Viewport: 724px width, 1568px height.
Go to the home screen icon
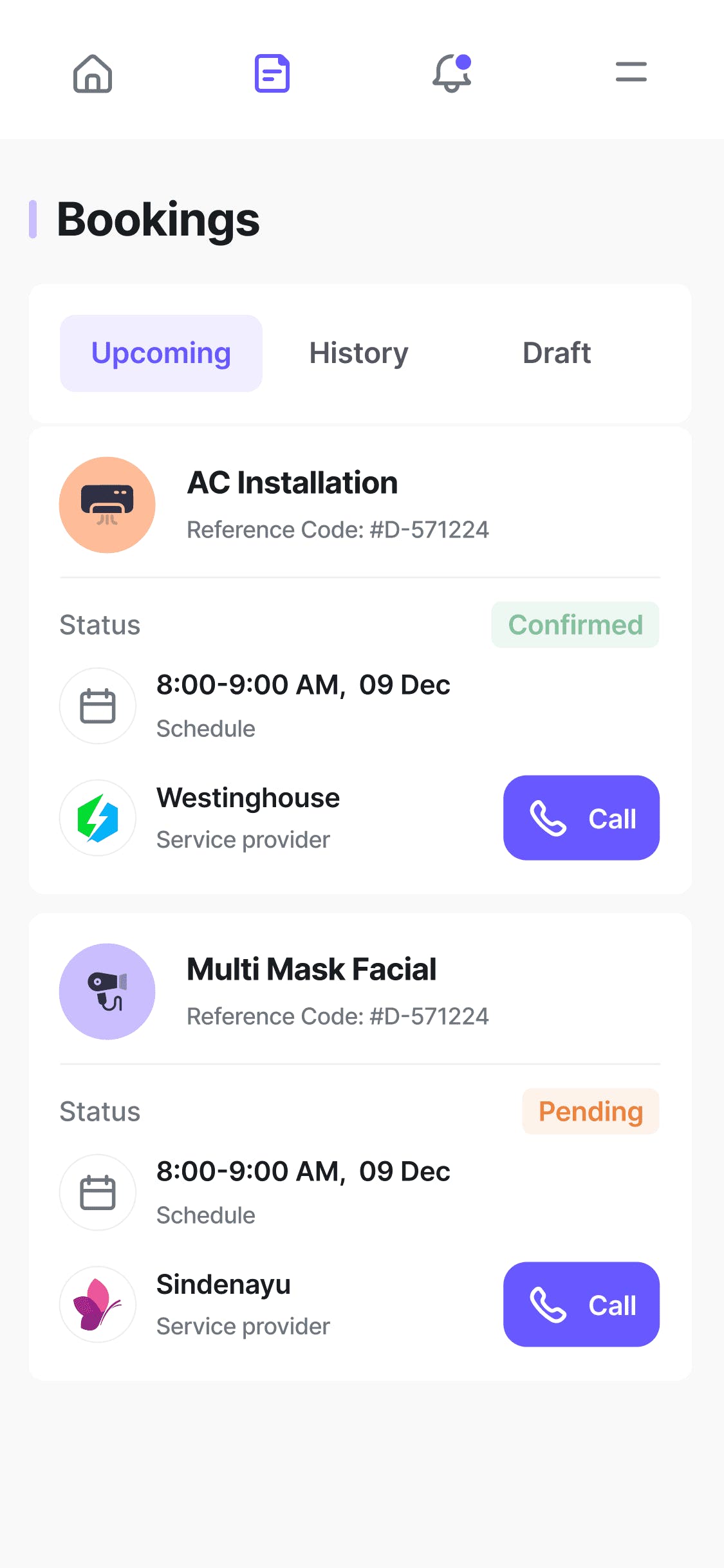(93, 73)
